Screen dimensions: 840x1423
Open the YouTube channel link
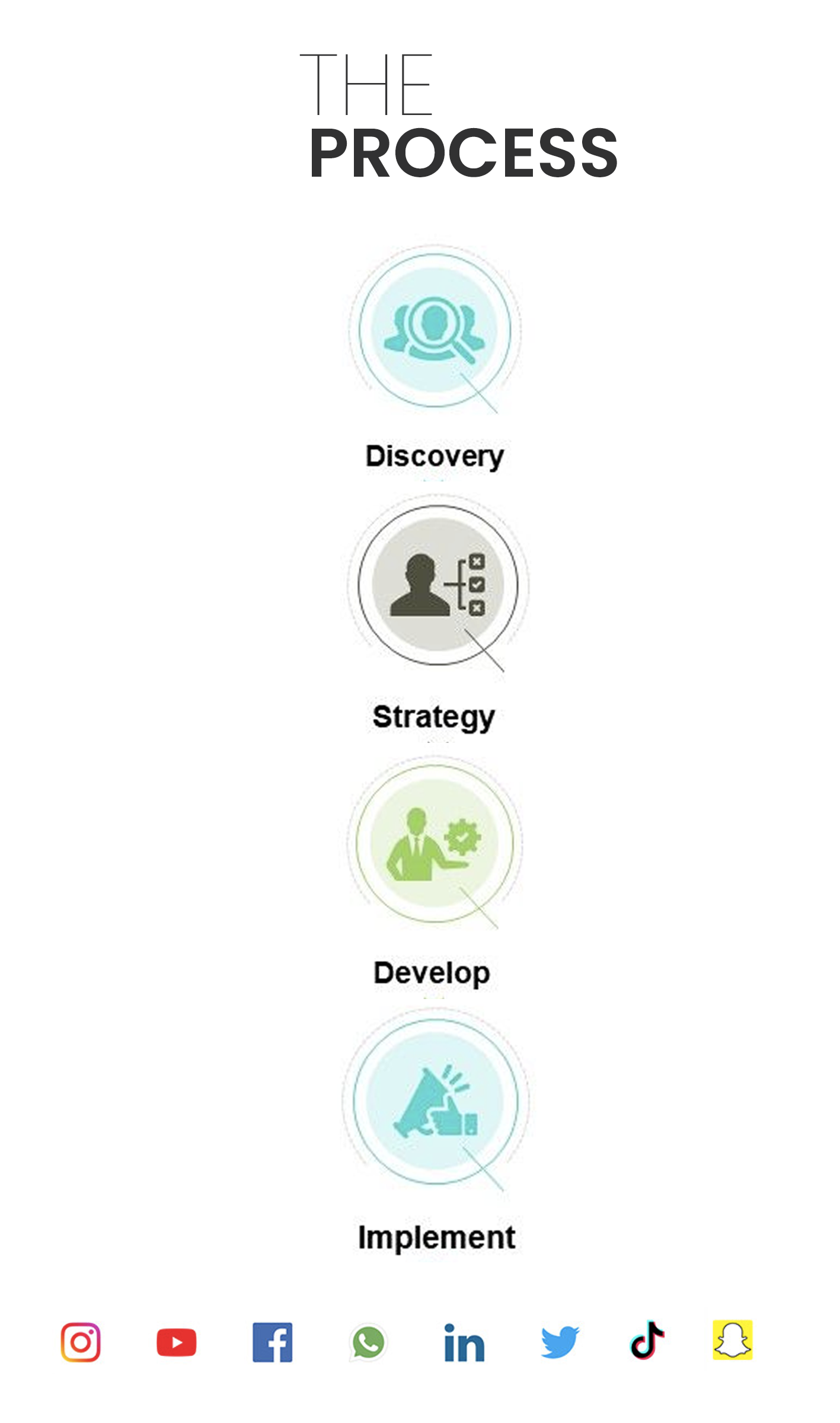coord(177,1342)
